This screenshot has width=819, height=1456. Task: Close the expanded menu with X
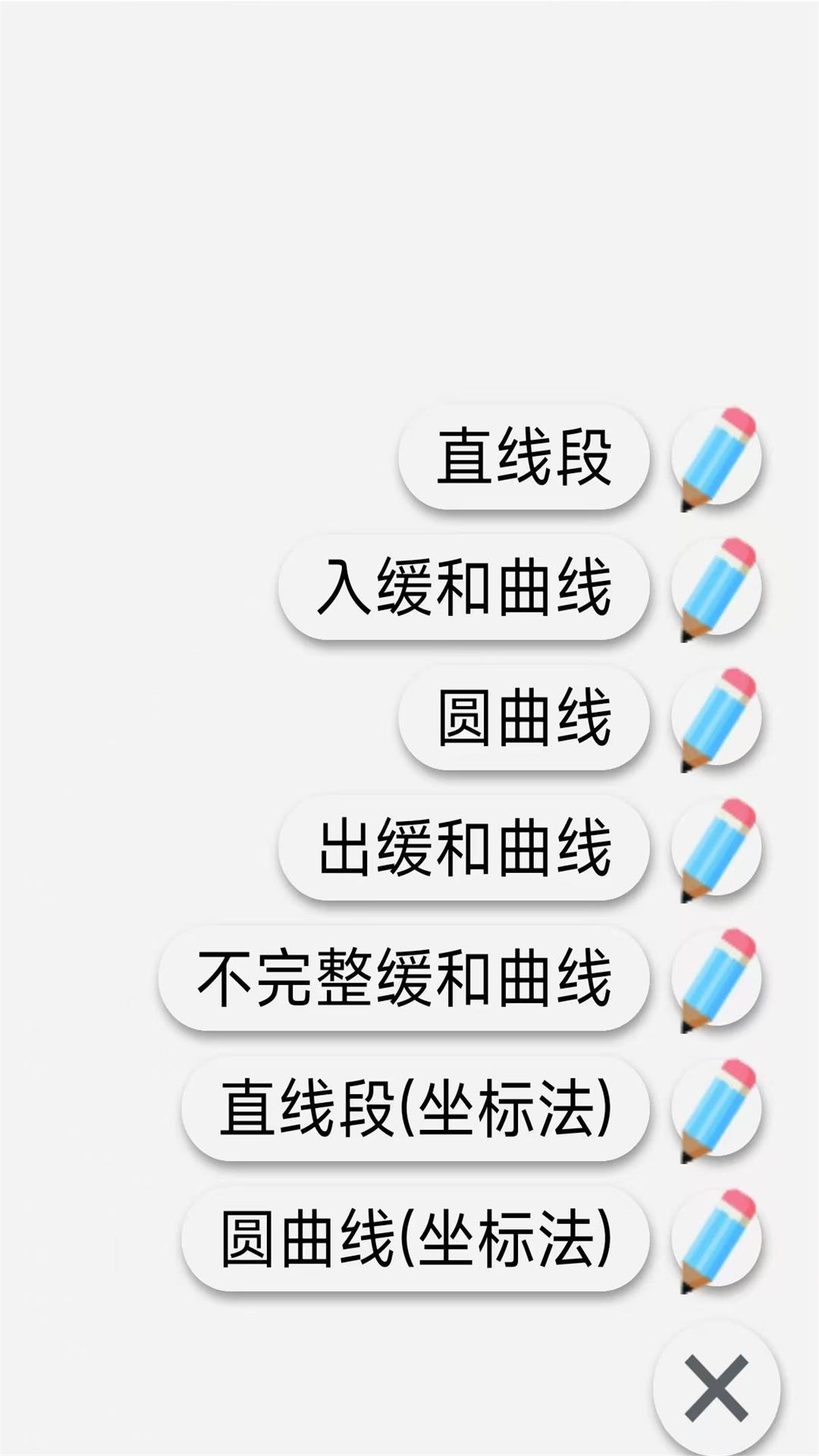pyautogui.click(x=716, y=1389)
